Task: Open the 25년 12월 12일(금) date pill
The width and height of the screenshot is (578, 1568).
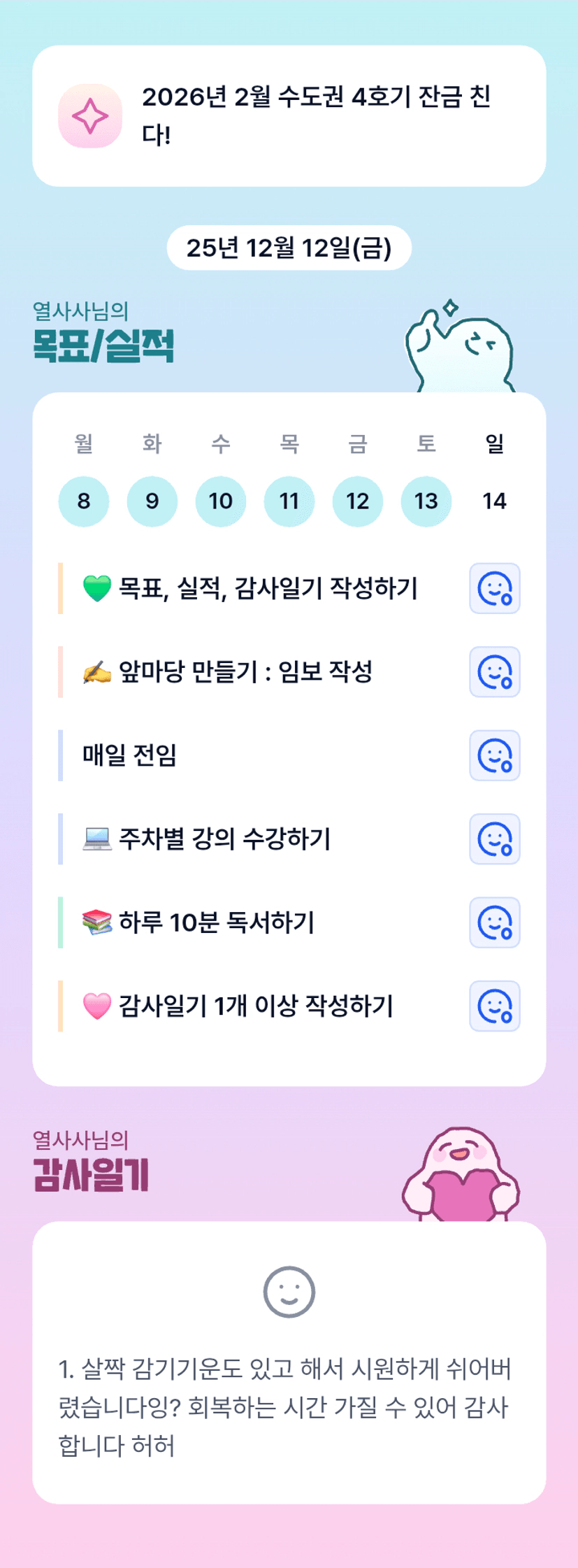Action: [x=289, y=248]
